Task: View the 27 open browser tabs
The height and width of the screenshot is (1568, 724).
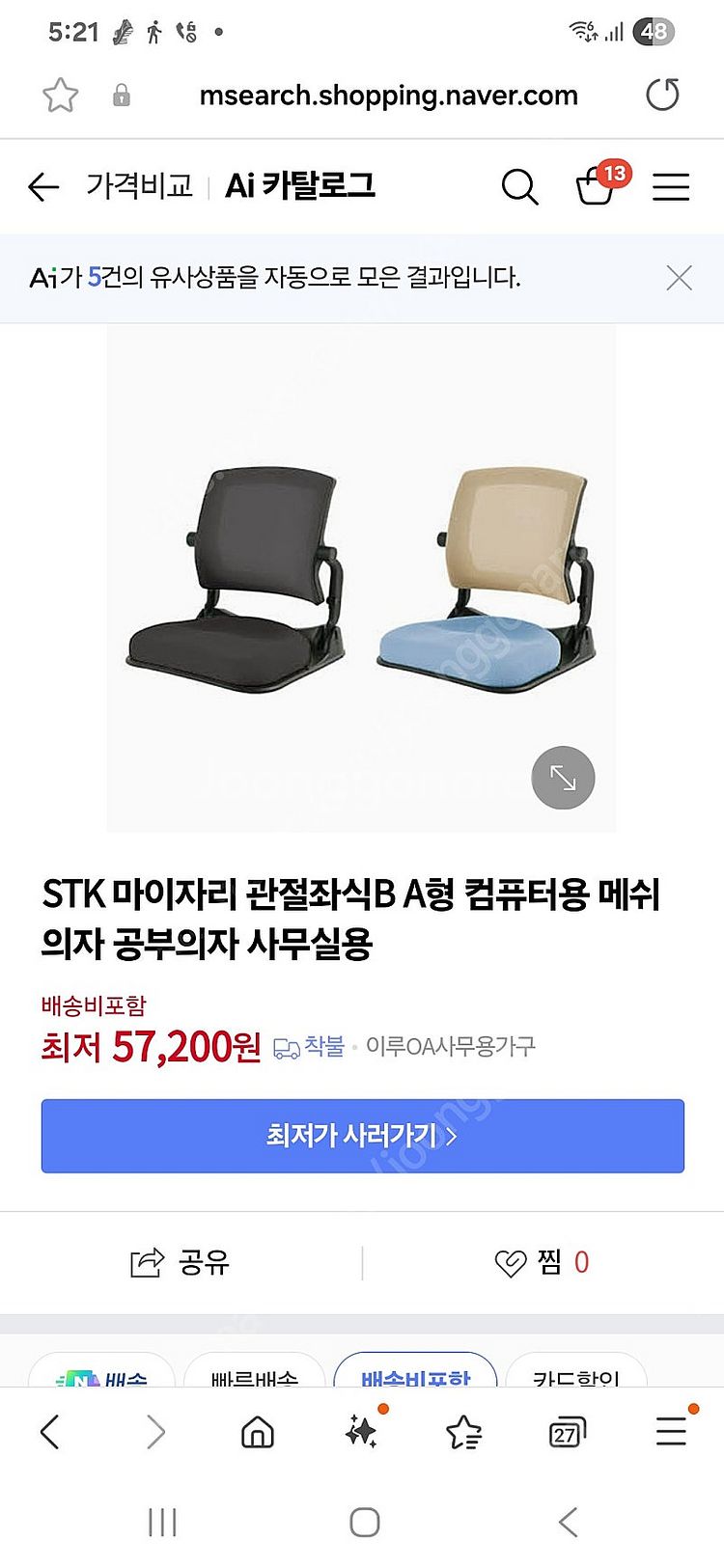Action: click(567, 1432)
